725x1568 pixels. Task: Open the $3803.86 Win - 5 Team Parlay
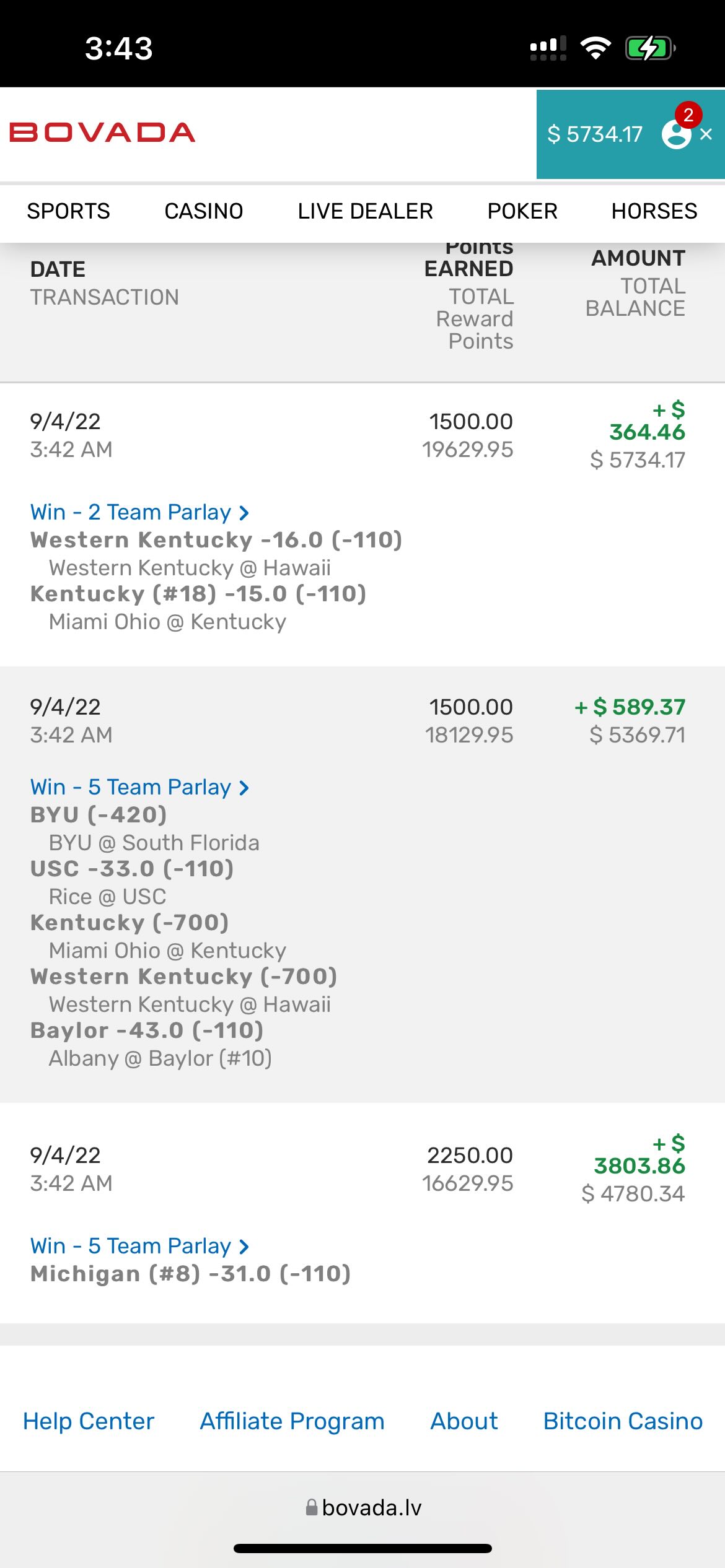139,1245
